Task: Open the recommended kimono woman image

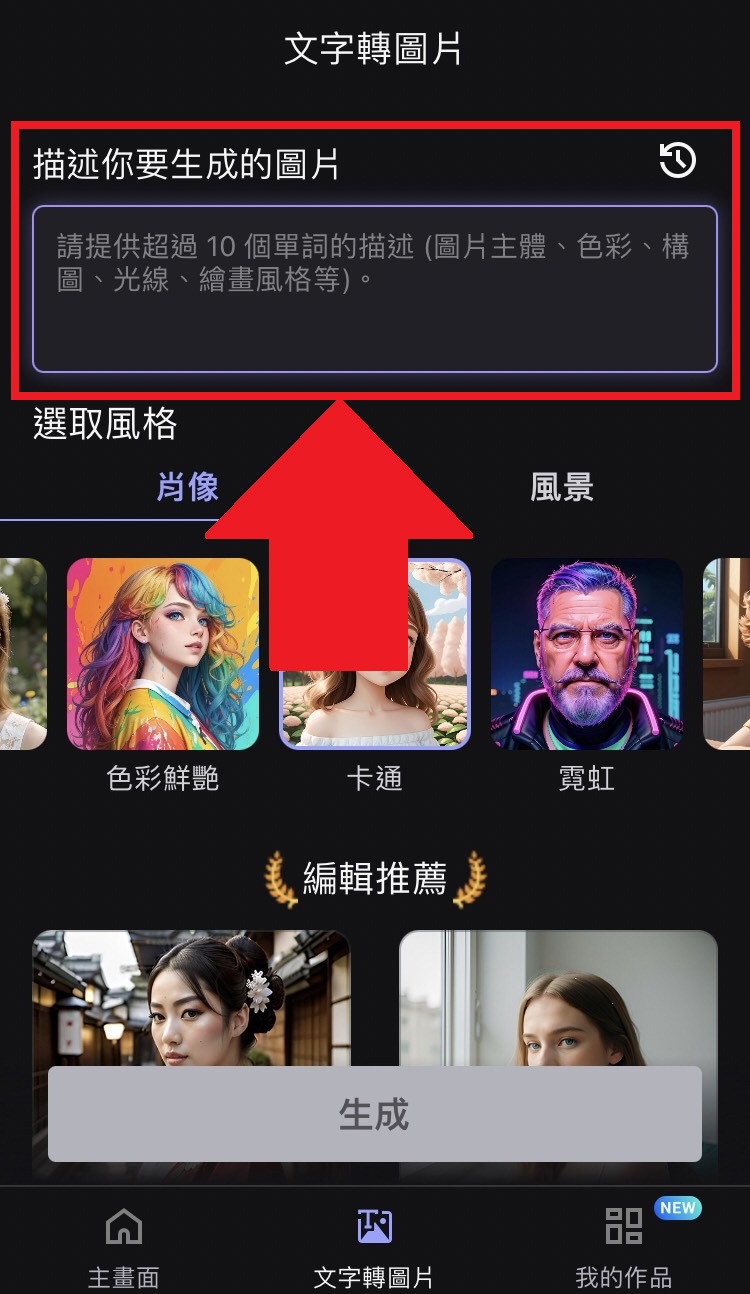Action: coord(191,1000)
